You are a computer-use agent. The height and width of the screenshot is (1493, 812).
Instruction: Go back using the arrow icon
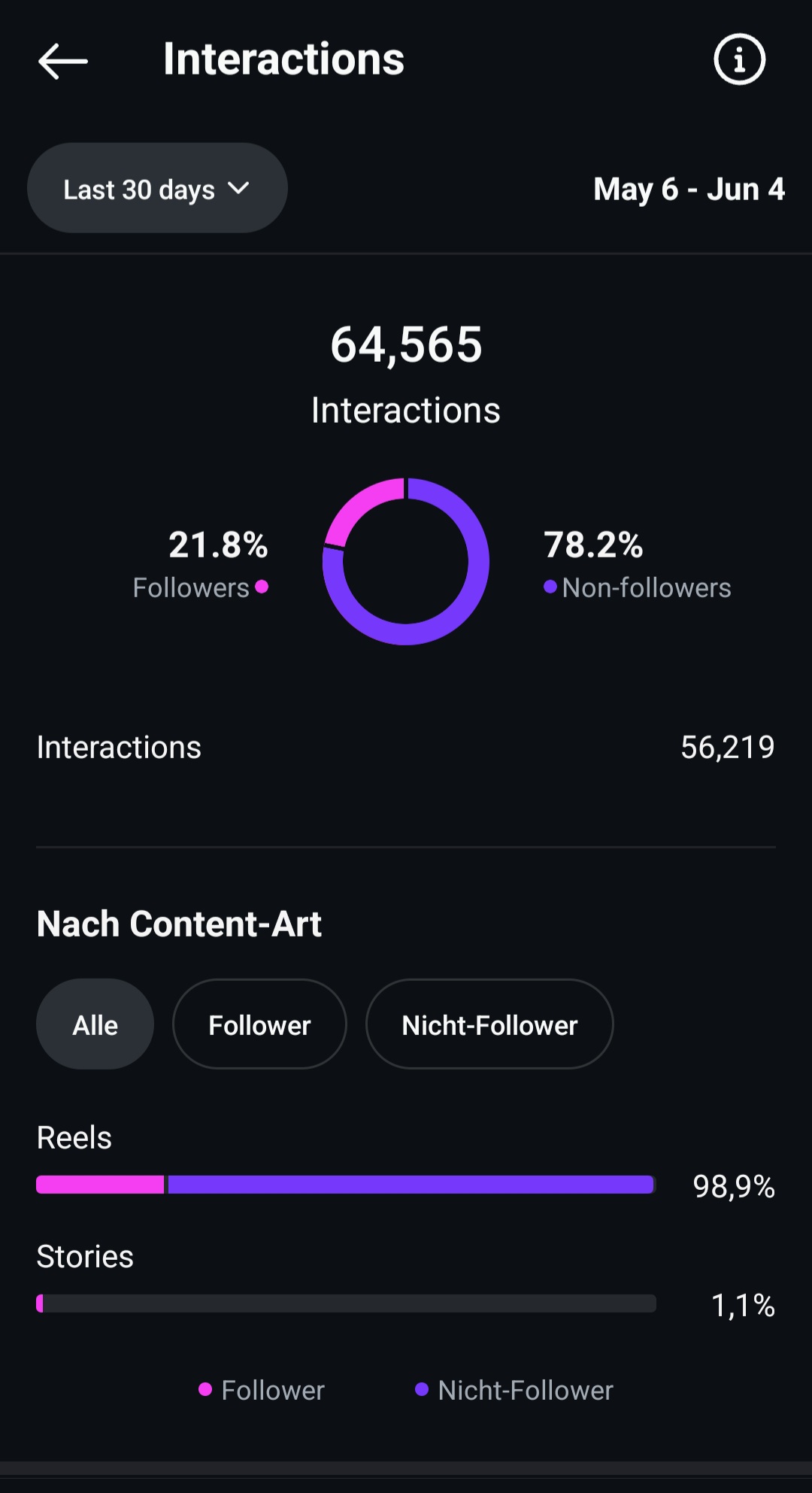point(63,61)
